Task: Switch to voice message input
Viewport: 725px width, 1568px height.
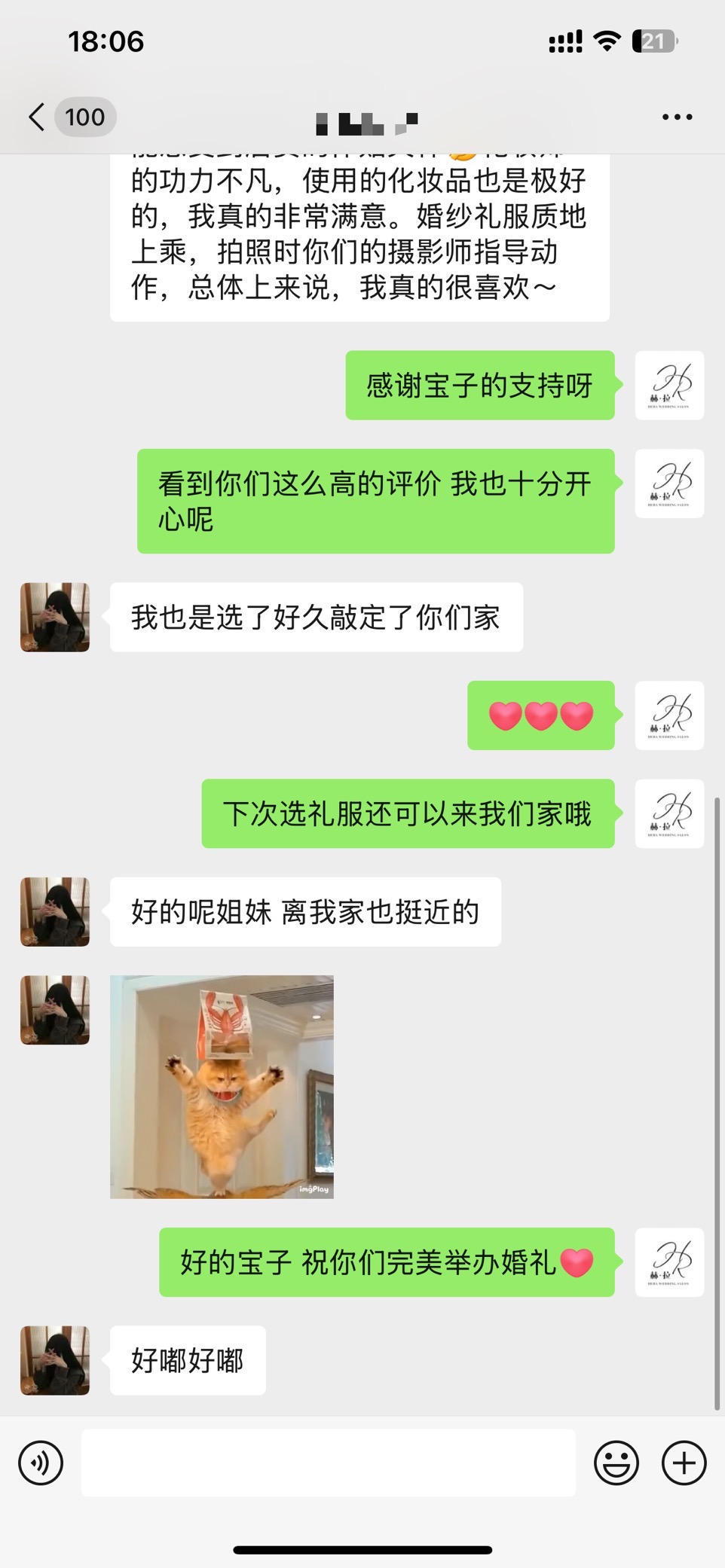Action: click(41, 1463)
